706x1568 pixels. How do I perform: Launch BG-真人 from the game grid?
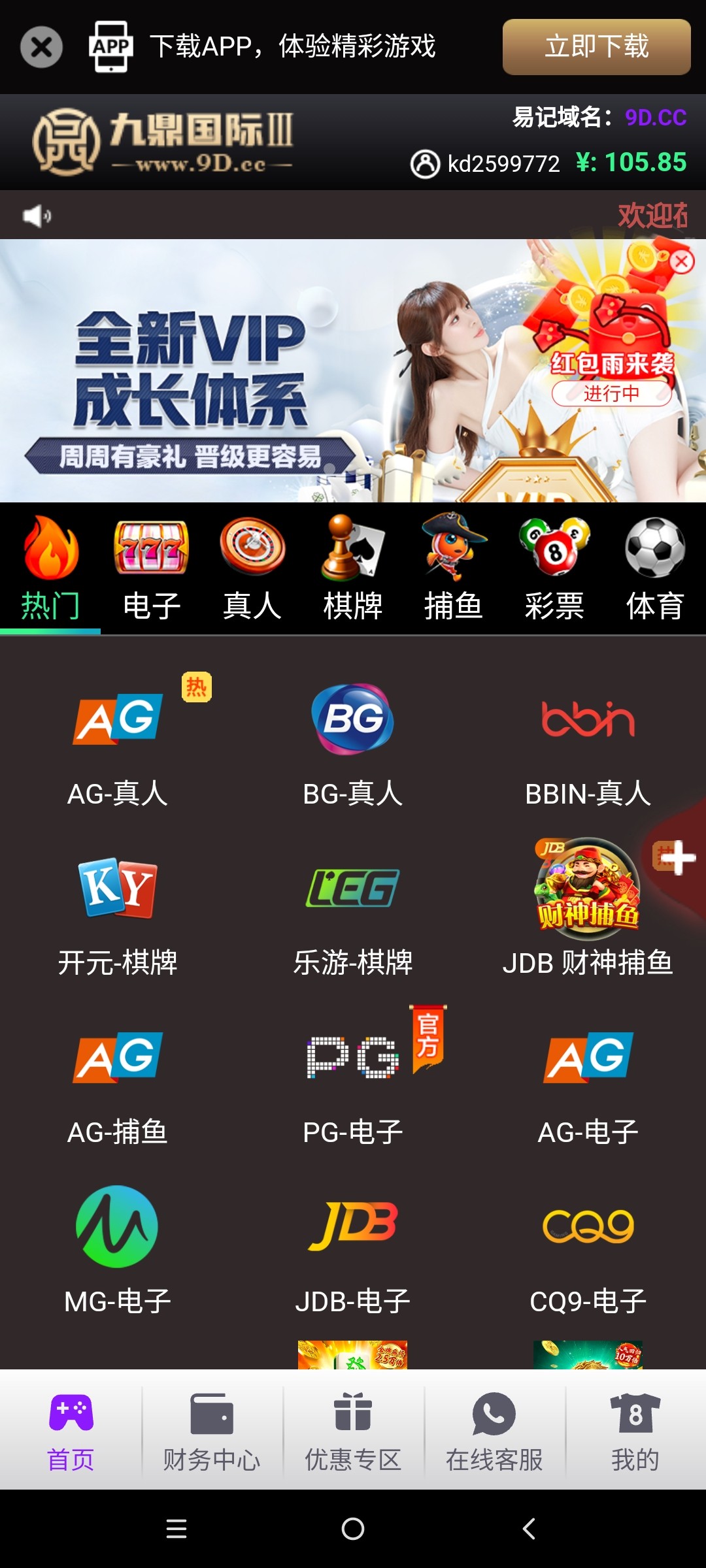353,745
